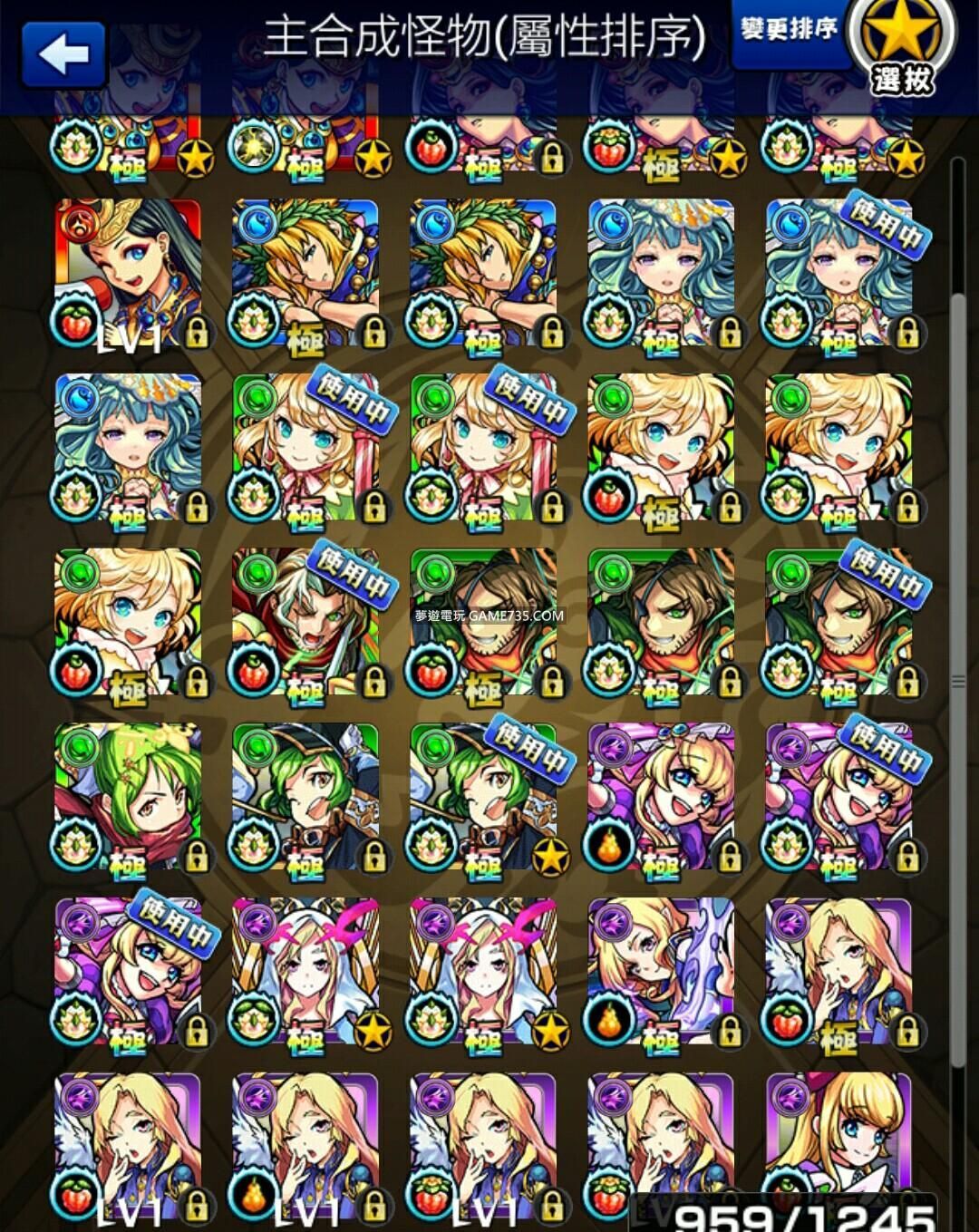Open the 變更排序 sort options

click(788, 31)
